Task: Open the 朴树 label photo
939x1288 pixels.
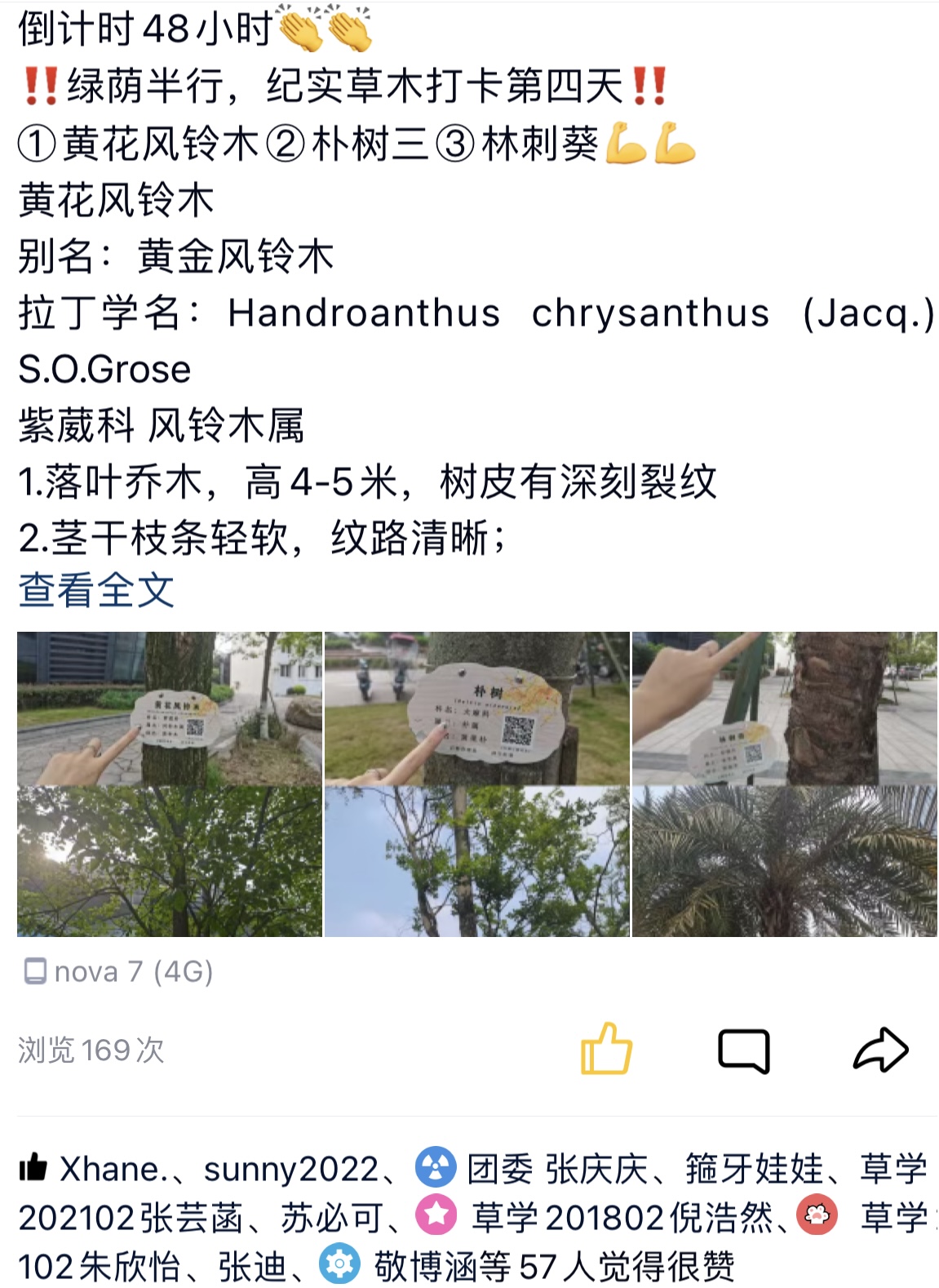Action: (x=476, y=708)
